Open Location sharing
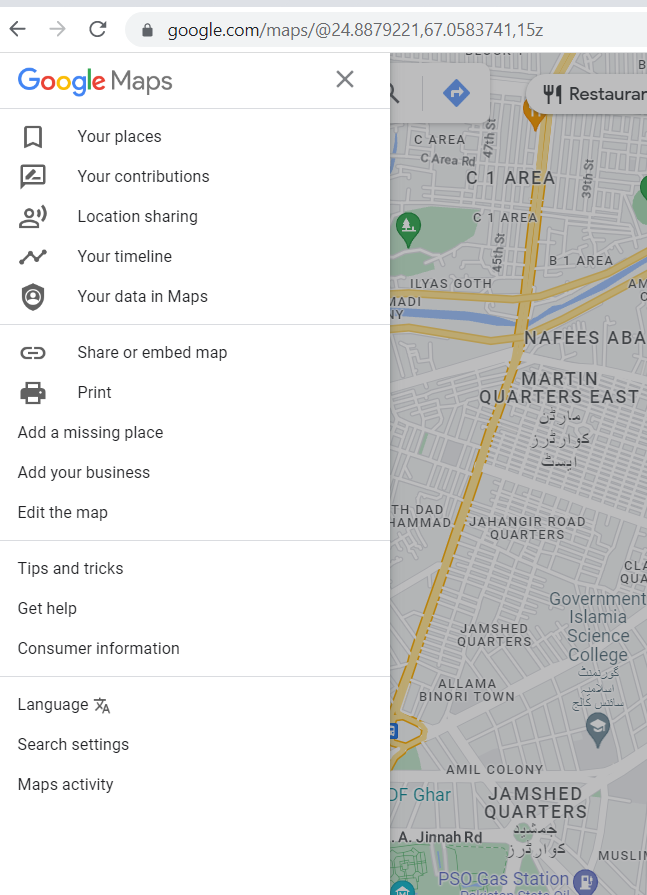 [x=195, y=217]
